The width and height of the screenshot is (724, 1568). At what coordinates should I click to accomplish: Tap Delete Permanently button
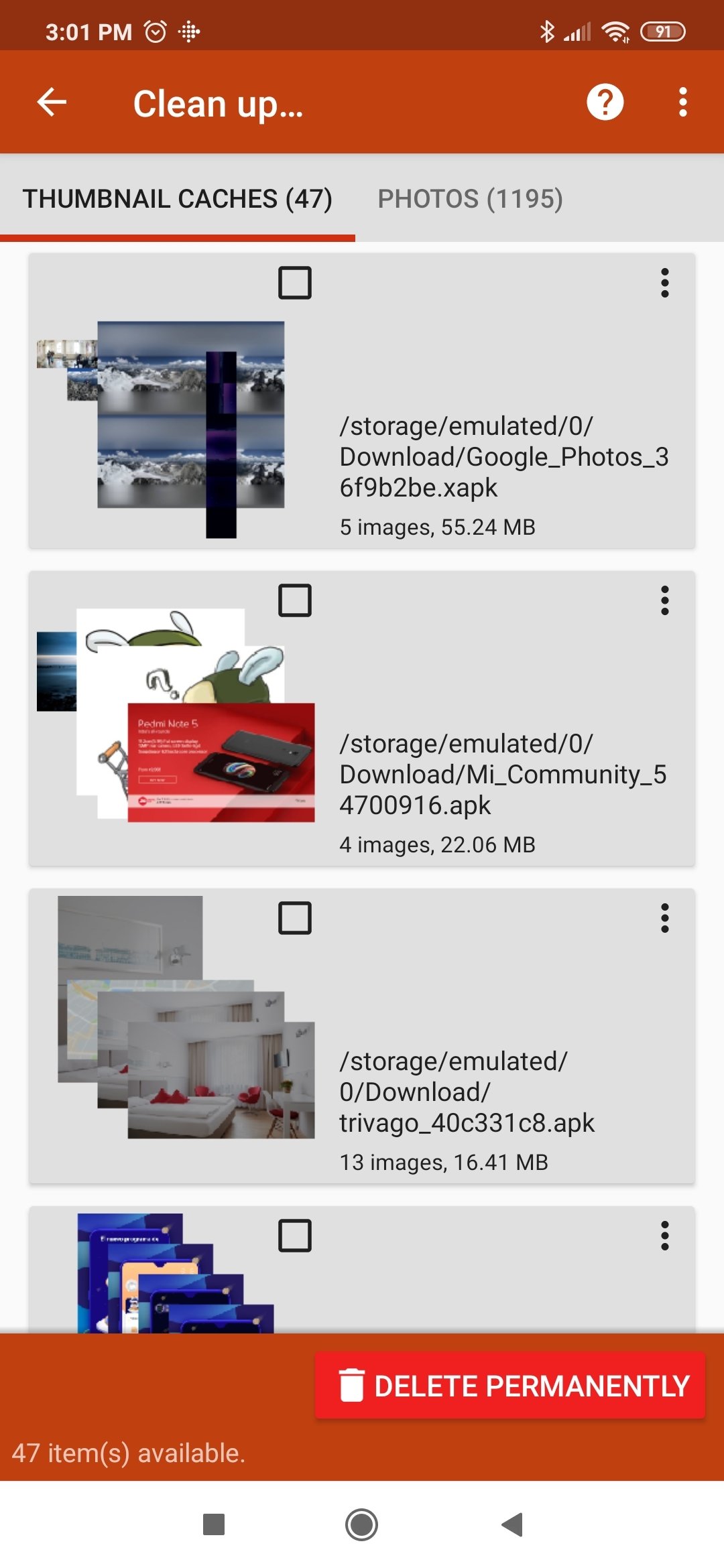point(510,1385)
